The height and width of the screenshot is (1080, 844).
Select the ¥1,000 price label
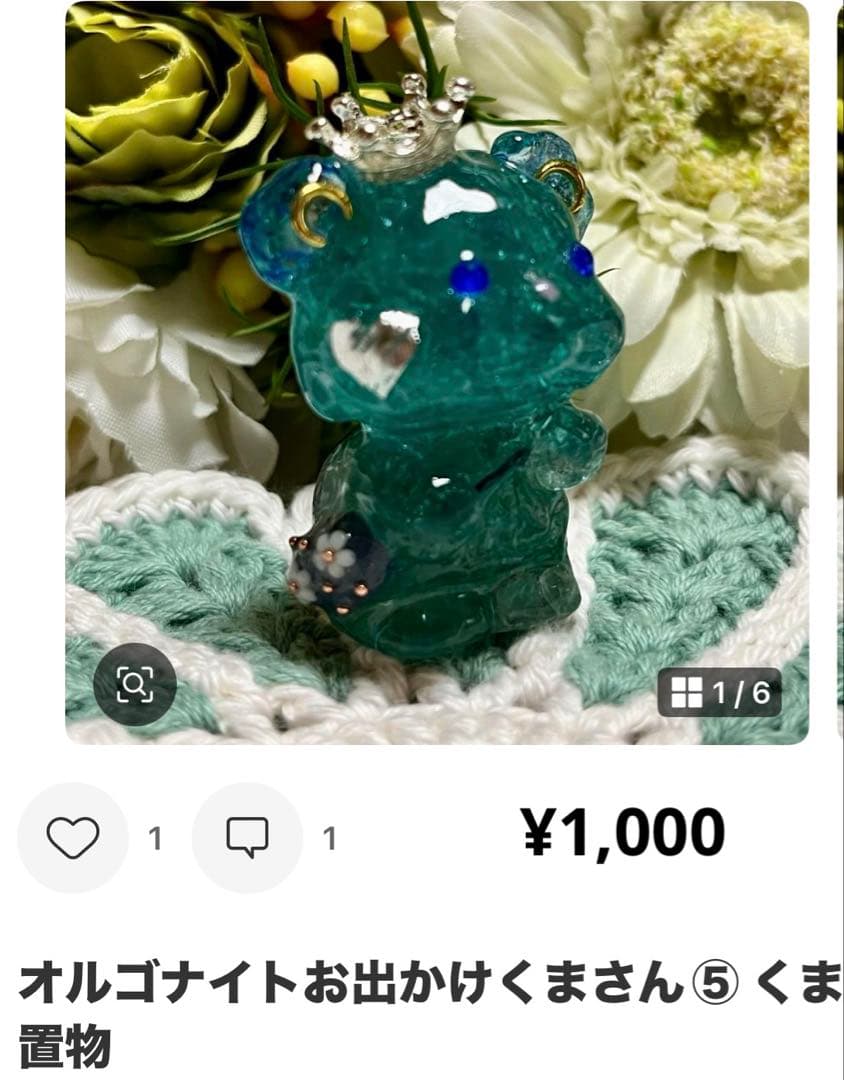(x=625, y=832)
